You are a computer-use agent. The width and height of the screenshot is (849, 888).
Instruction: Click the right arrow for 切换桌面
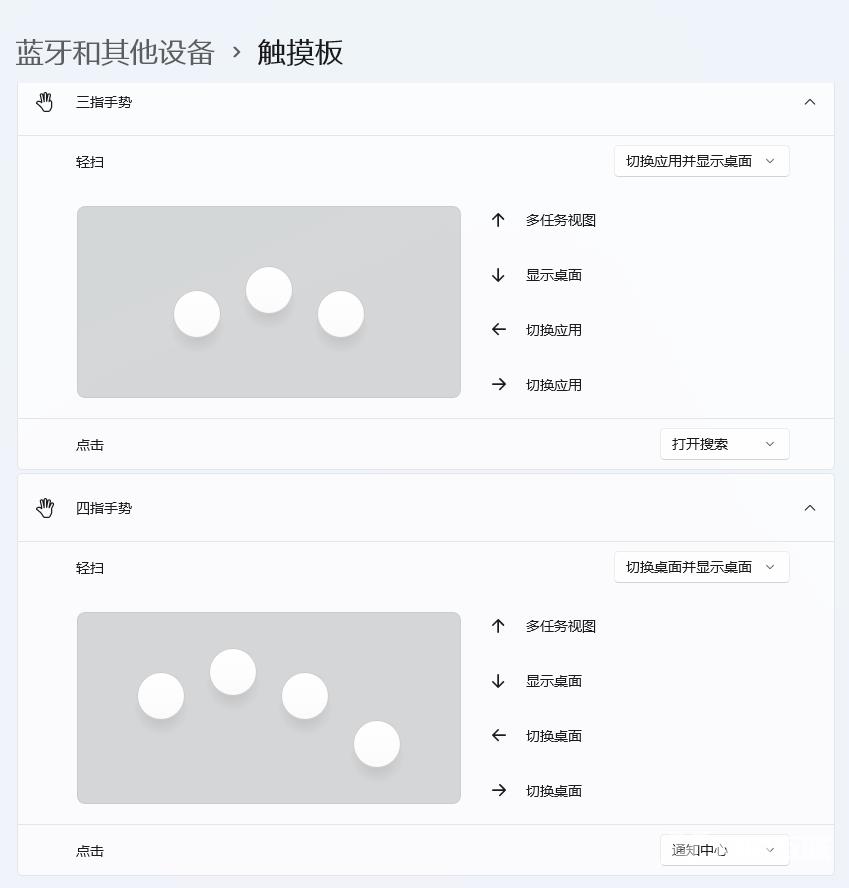click(x=499, y=791)
